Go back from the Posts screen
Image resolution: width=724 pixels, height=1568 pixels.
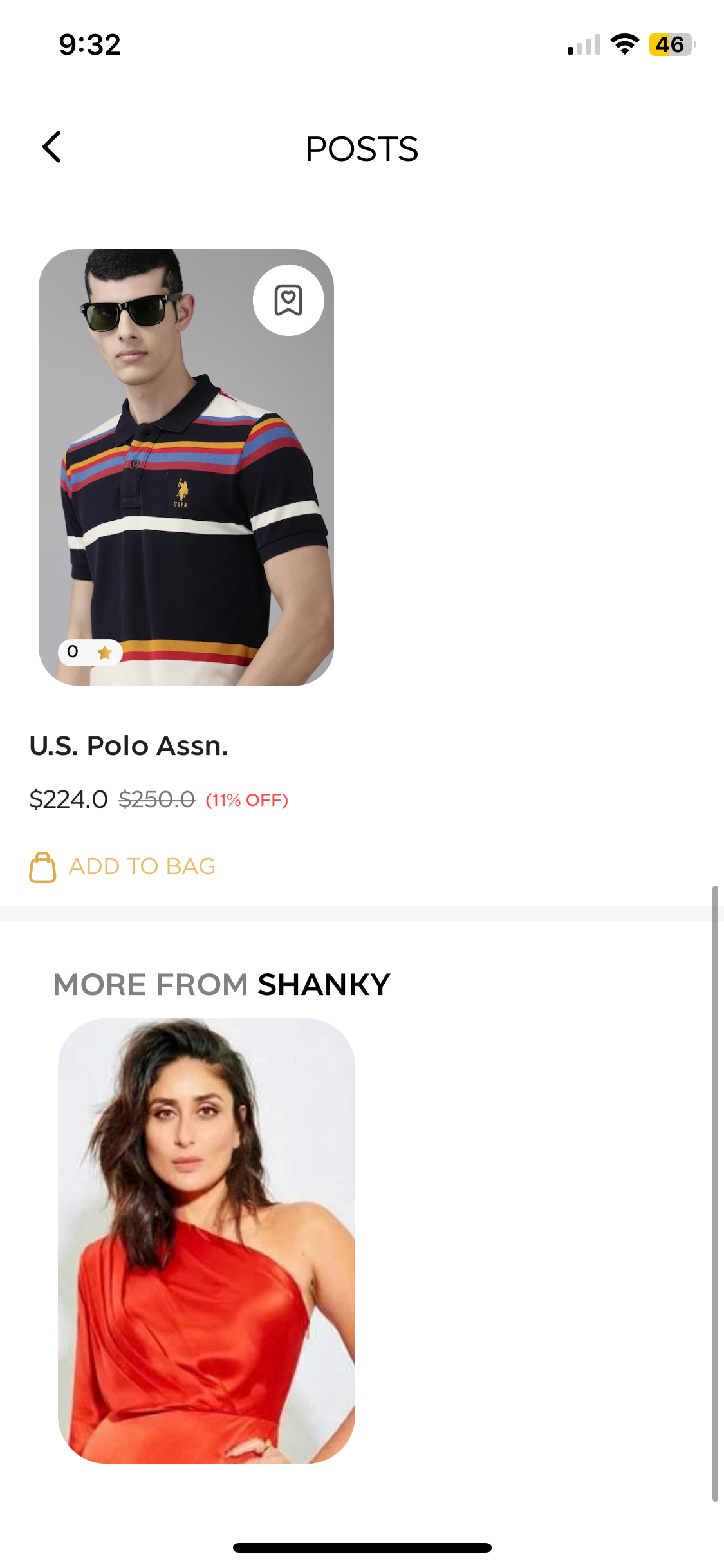point(51,147)
